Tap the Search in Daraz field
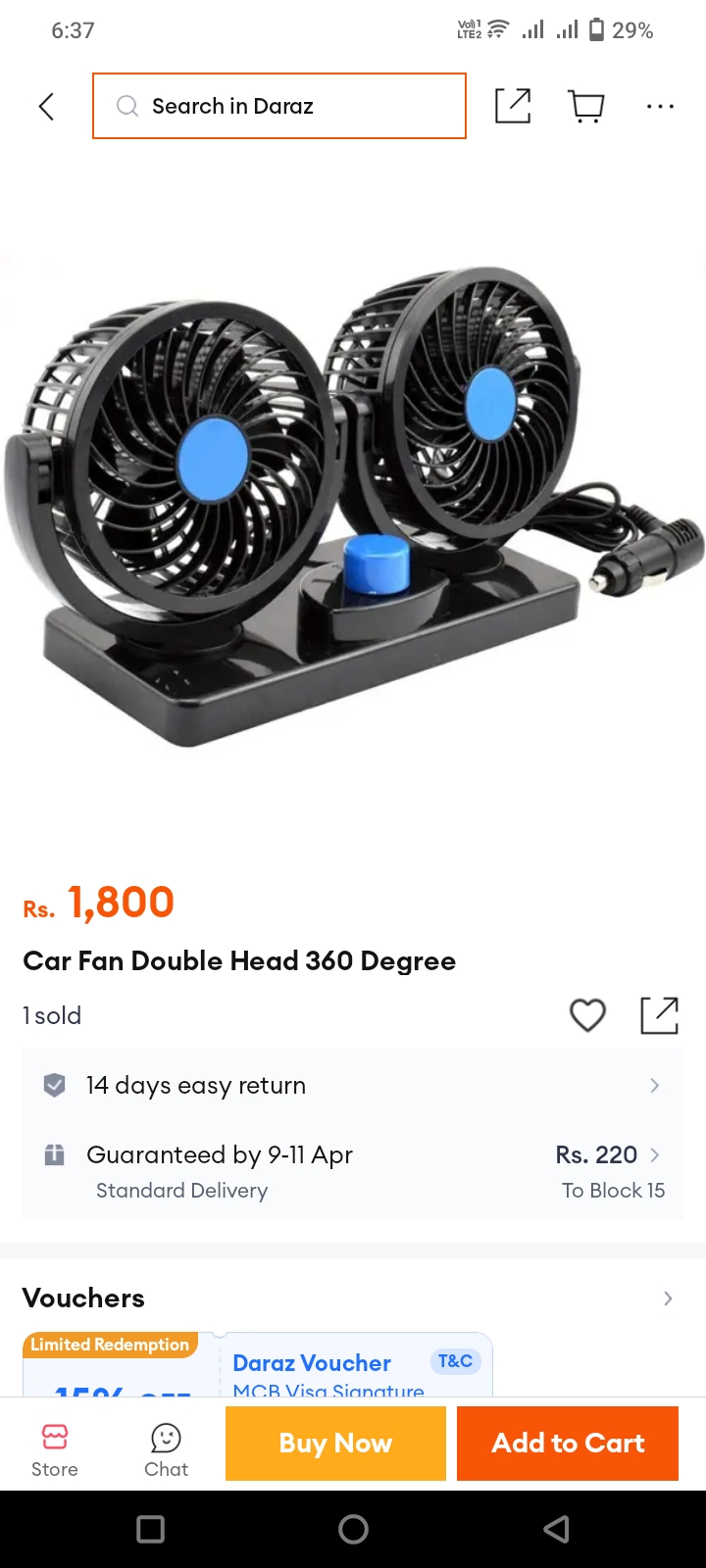Viewport: 706px width, 1568px height. (x=279, y=106)
